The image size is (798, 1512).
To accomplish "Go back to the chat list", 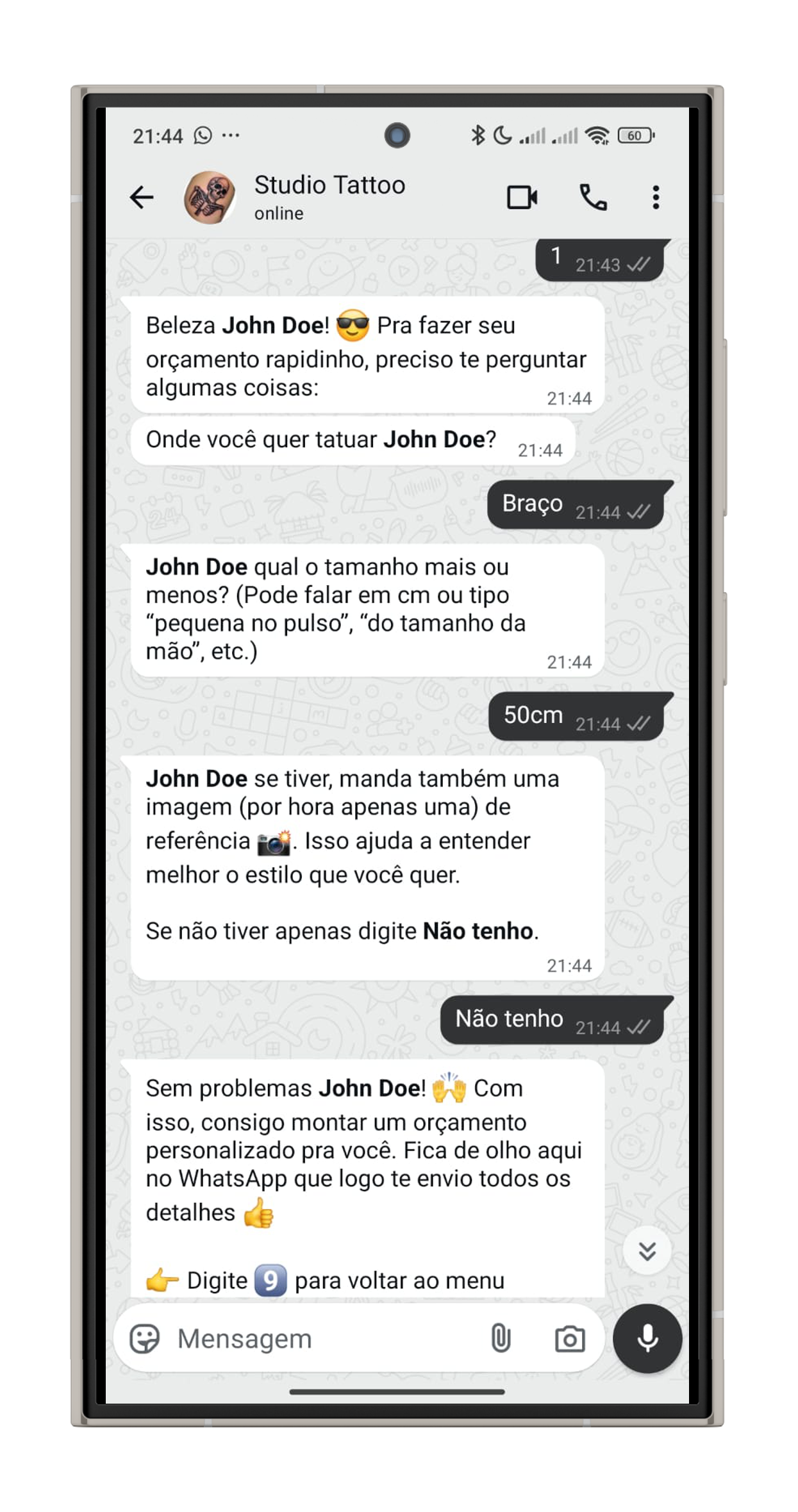I will click(142, 197).
